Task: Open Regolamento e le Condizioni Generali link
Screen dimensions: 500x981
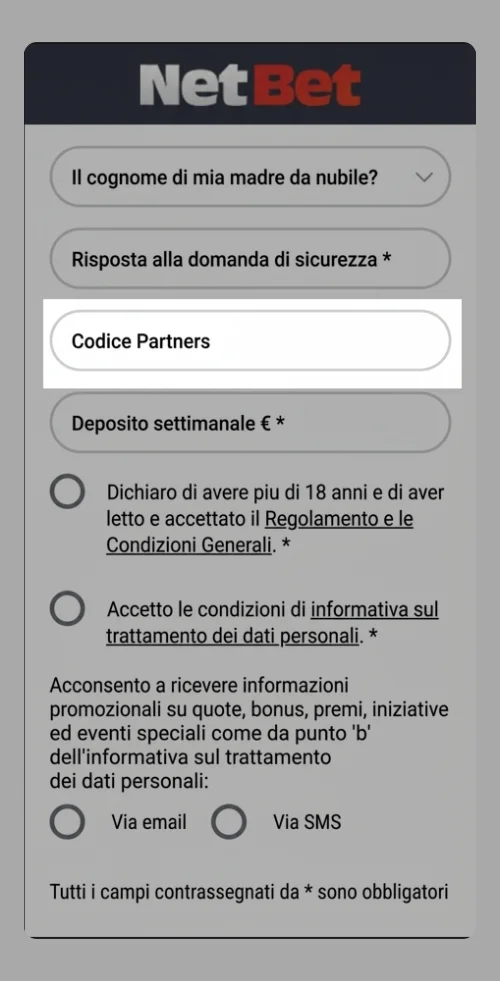Action: [260, 532]
